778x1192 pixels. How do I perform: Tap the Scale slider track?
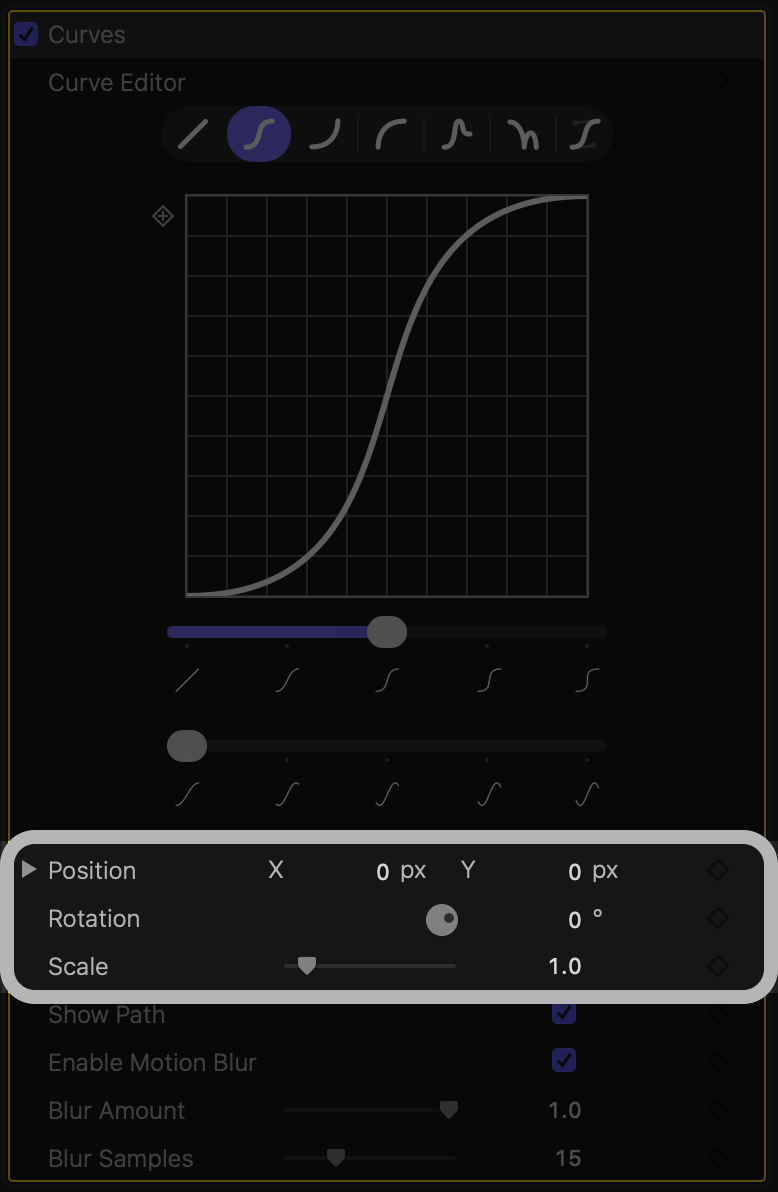pyautogui.click(x=370, y=966)
